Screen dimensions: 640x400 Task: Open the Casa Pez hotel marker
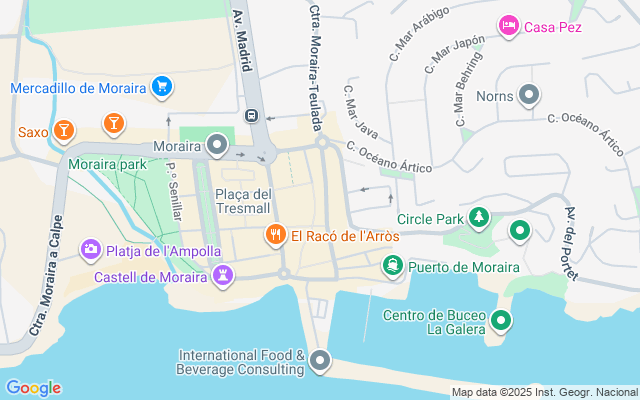click(x=508, y=24)
